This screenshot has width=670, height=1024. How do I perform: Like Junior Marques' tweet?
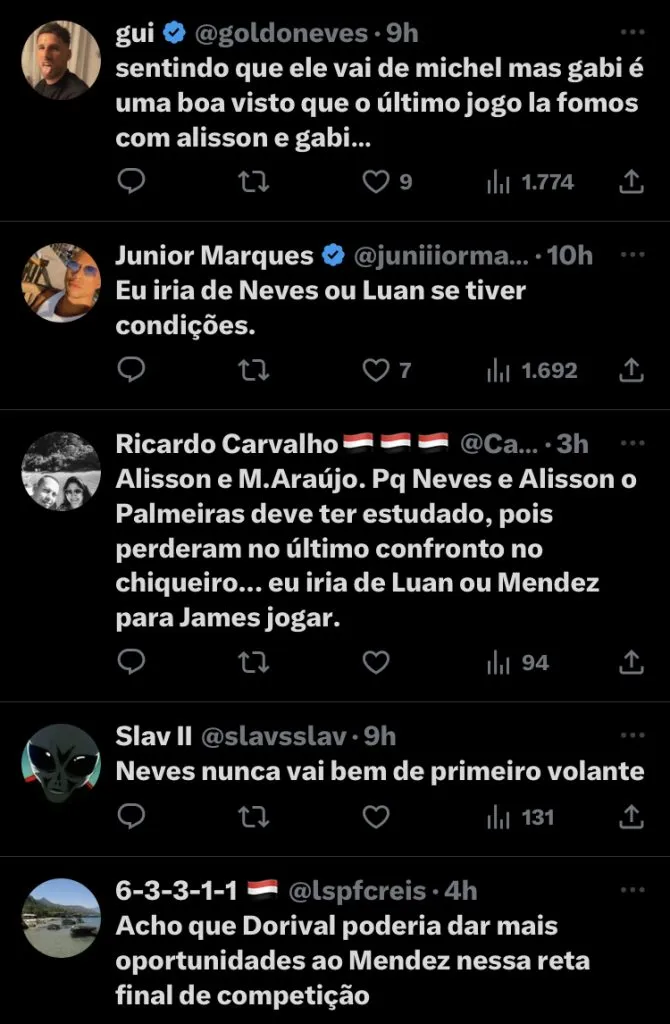click(x=375, y=370)
